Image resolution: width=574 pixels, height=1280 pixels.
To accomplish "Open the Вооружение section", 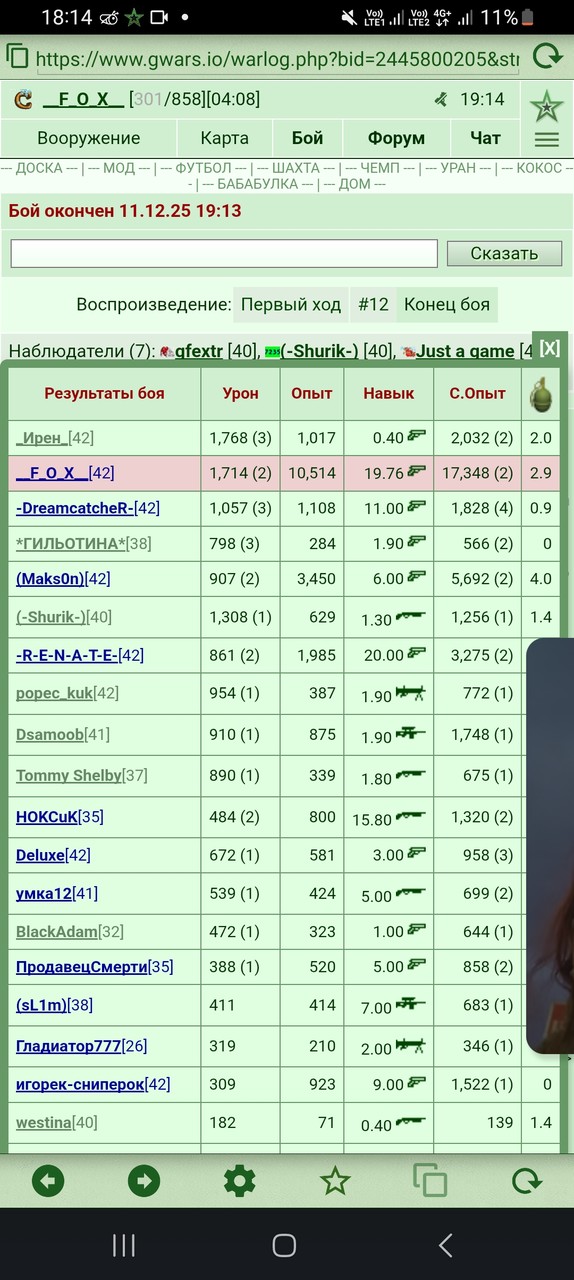I will coord(89,138).
